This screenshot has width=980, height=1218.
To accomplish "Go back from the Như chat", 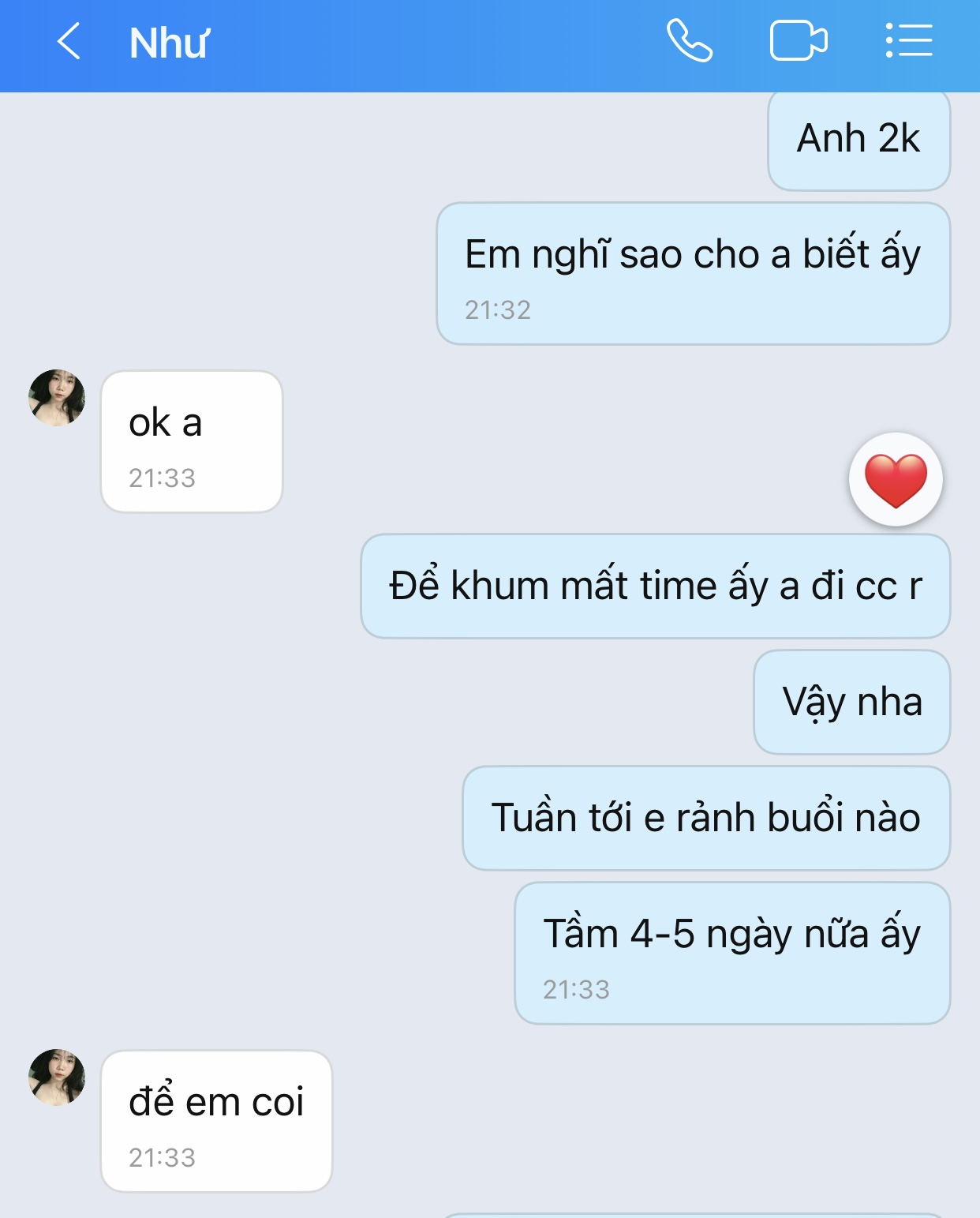I will pyautogui.click(x=69, y=41).
